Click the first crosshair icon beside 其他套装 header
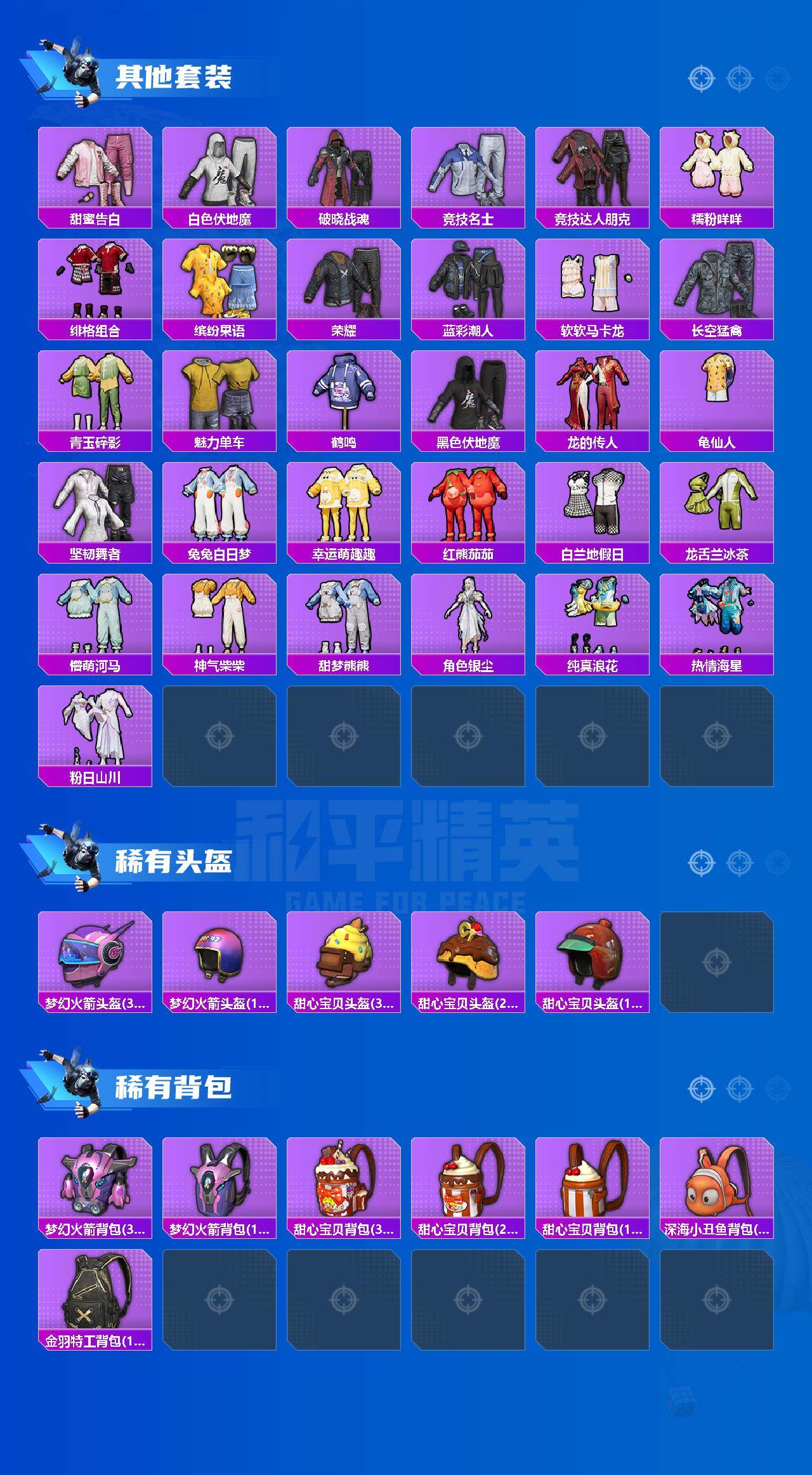This screenshot has height=1475, width=812. coord(700,77)
